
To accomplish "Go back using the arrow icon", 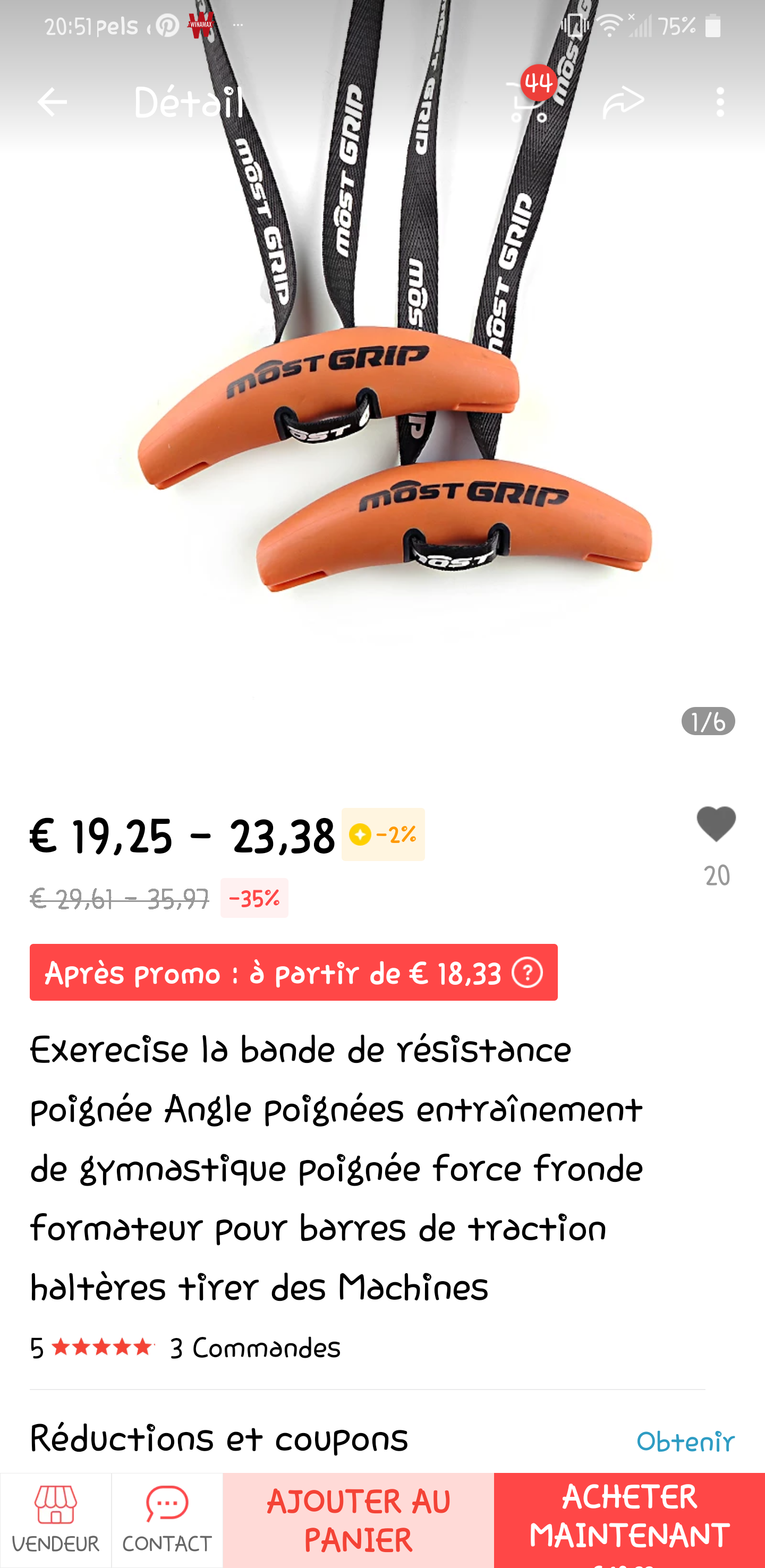I will [x=52, y=101].
